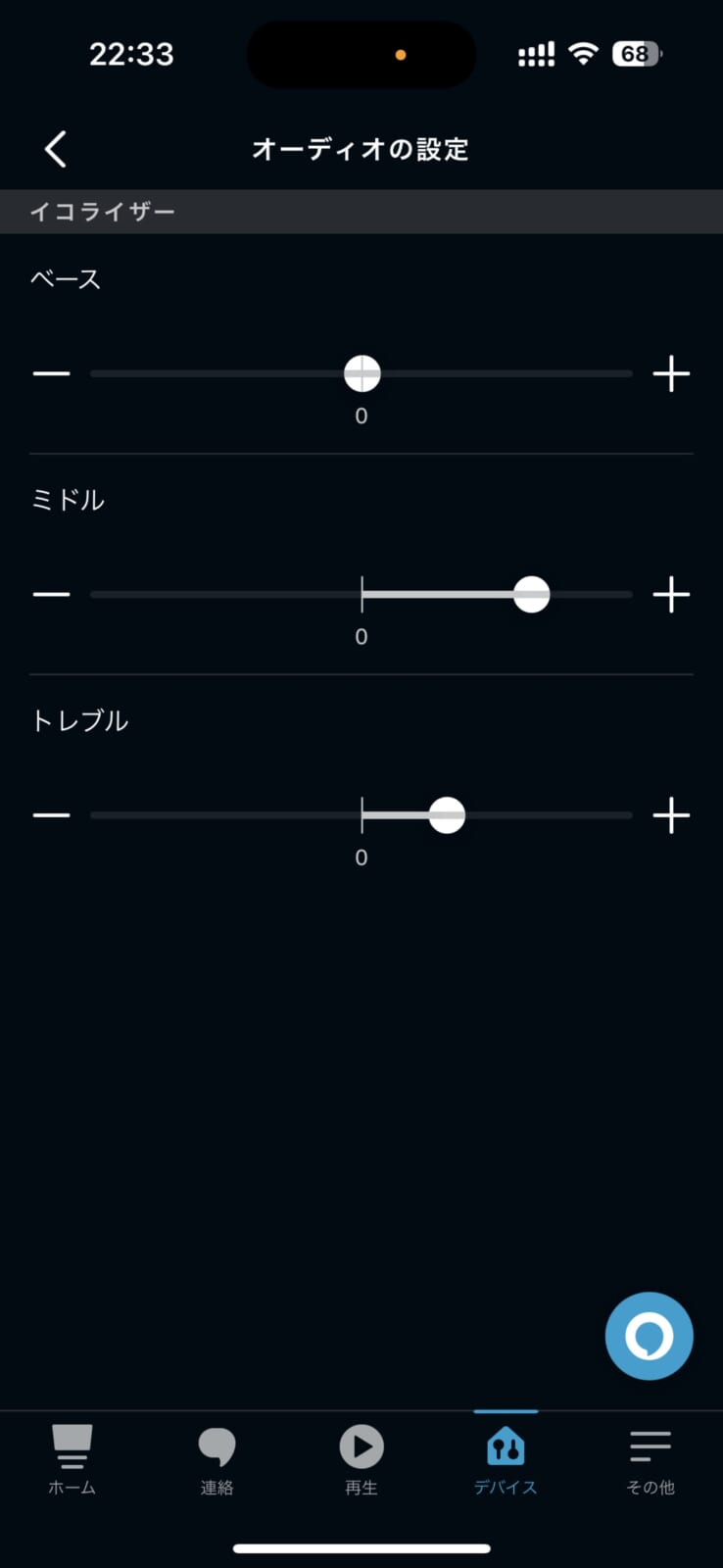Image resolution: width=723 pixels, height=1568 pixels.
Task: Tap the トレブル slider handle
Action: point(447,814)
